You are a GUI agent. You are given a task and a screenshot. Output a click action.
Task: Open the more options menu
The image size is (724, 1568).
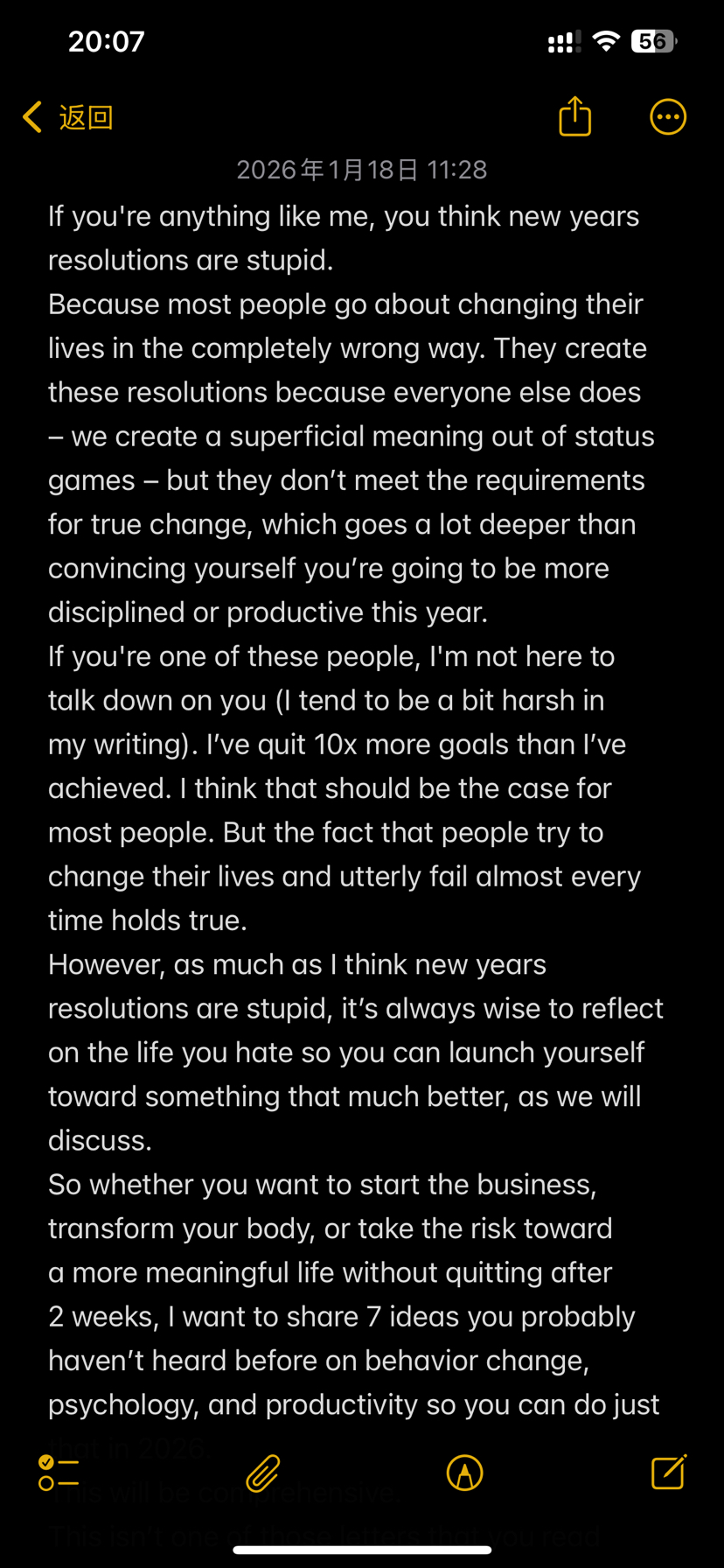coord(668,117)
